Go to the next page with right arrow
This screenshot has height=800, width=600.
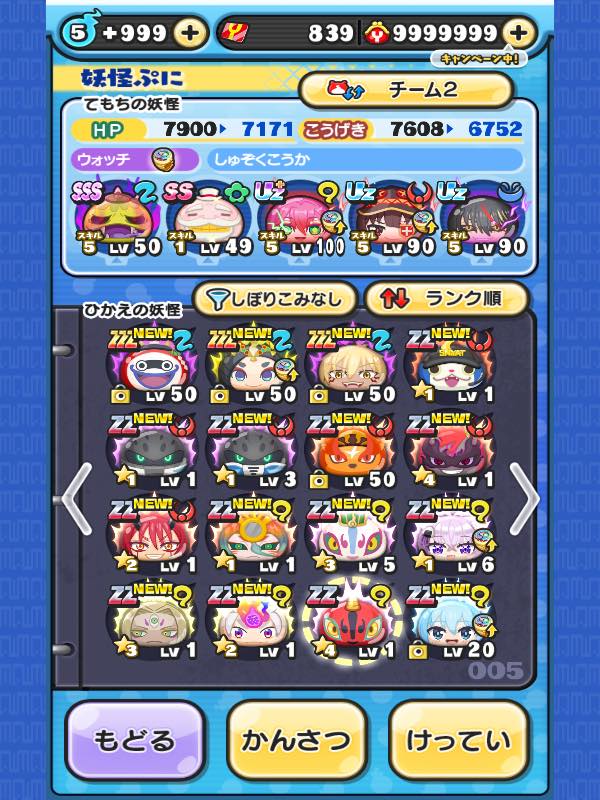[523, 497]
